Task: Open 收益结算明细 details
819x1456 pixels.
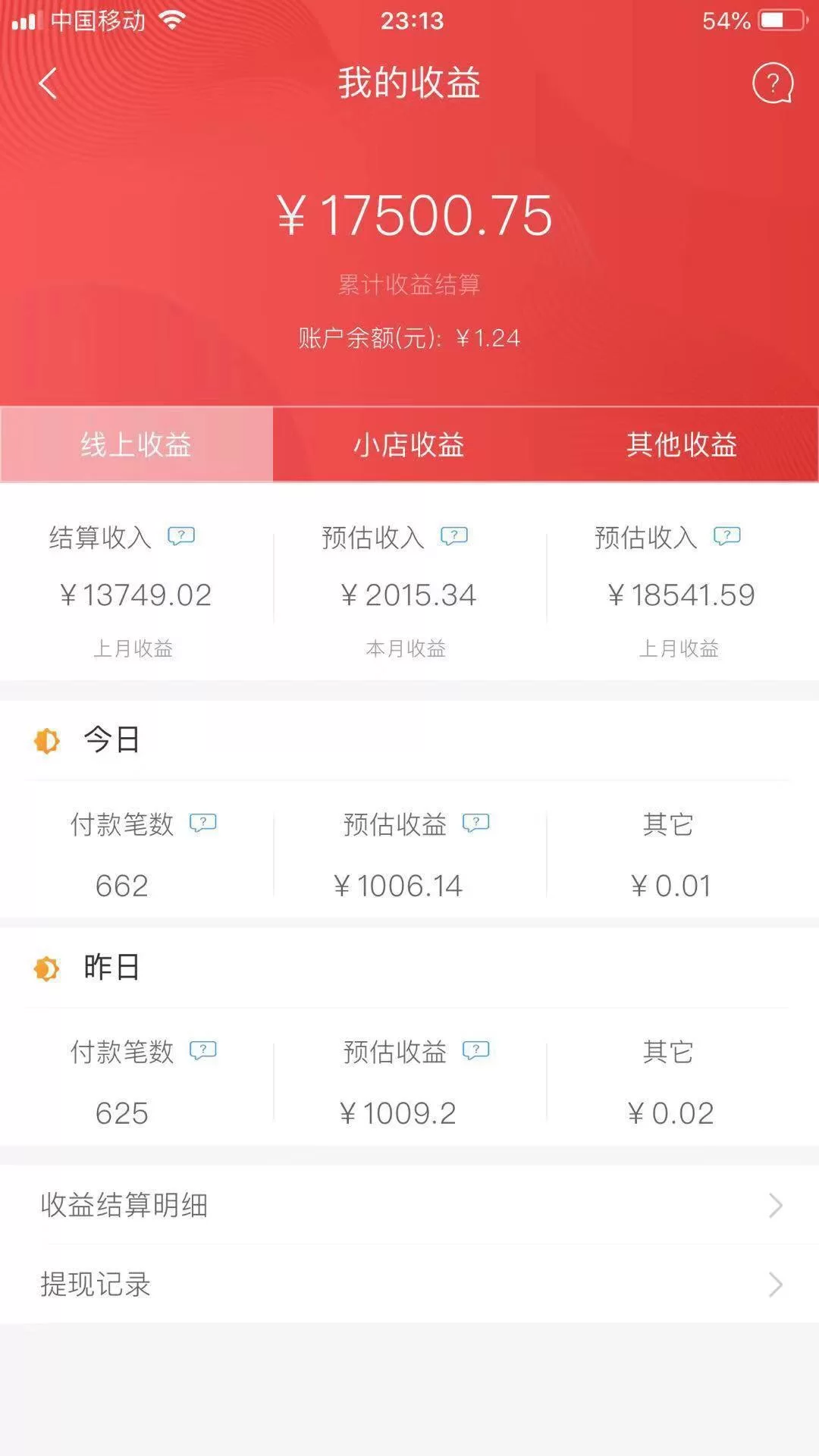Action: tap(409, 1205)
